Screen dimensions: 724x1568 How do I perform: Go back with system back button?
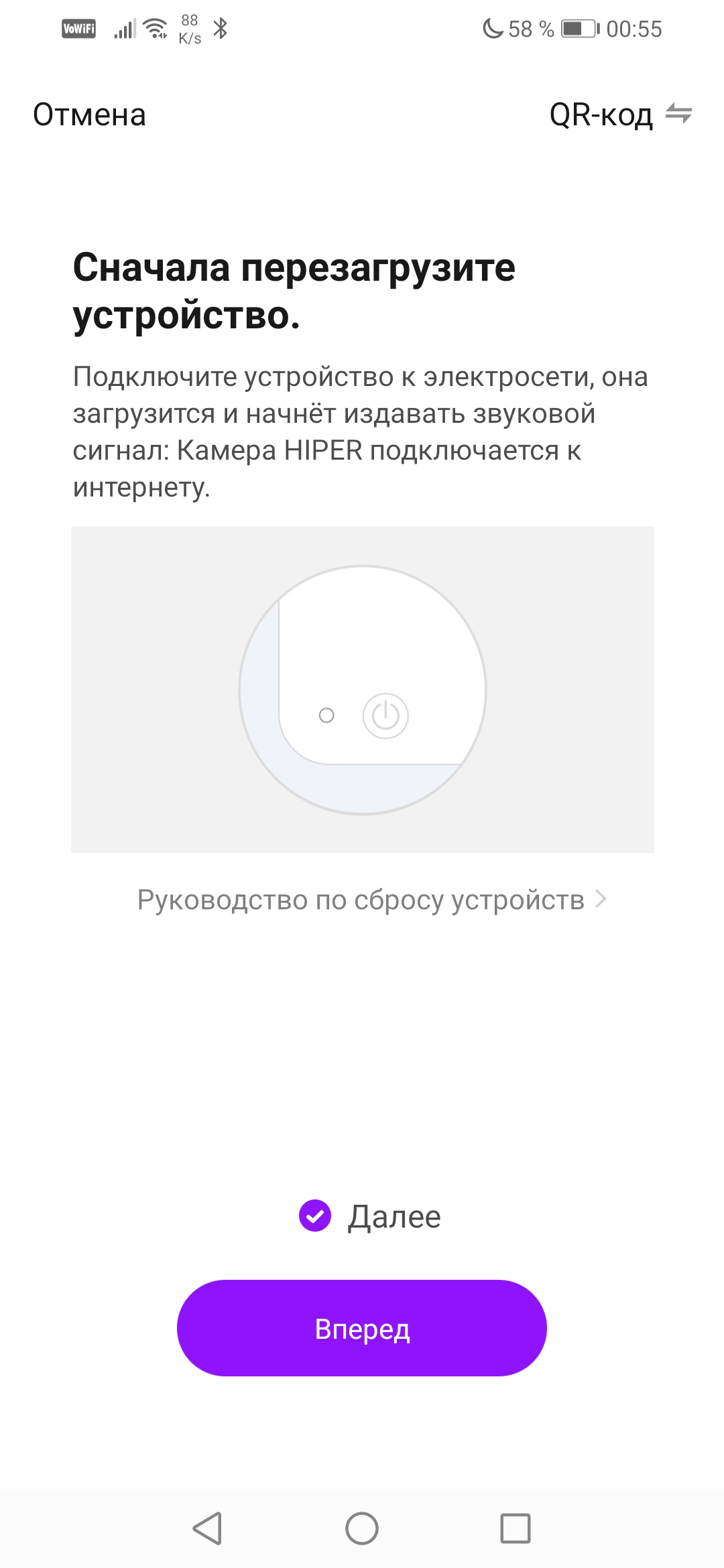coord(207,1528)
